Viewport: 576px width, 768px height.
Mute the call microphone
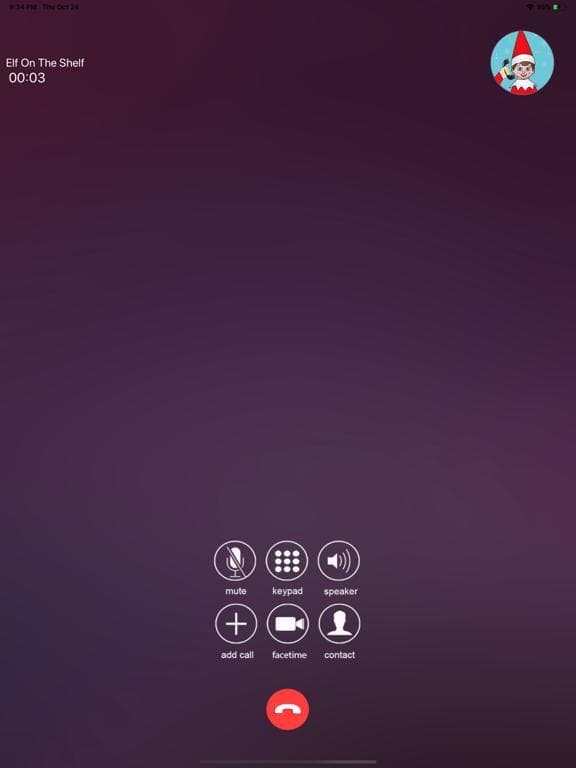point(235,561)
